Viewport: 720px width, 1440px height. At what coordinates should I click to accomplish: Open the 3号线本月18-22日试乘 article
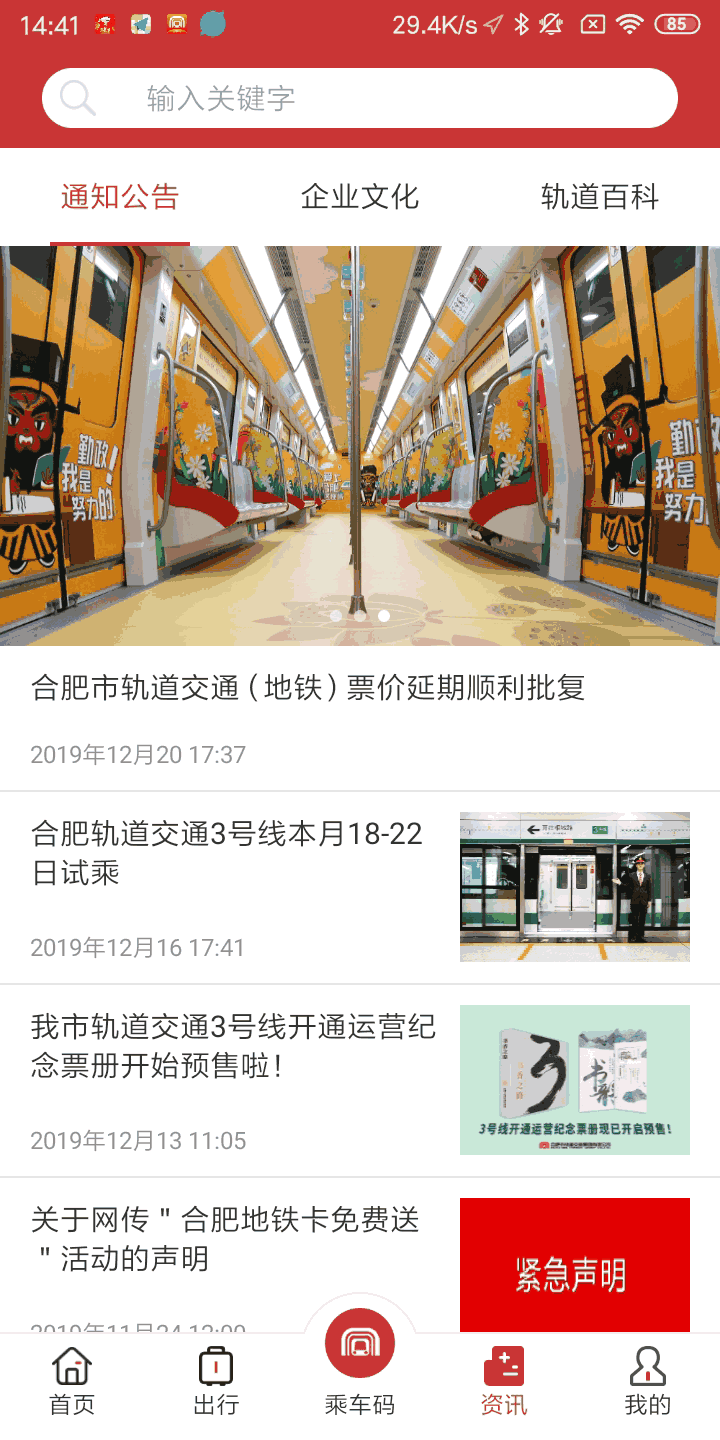coord(227,853)
